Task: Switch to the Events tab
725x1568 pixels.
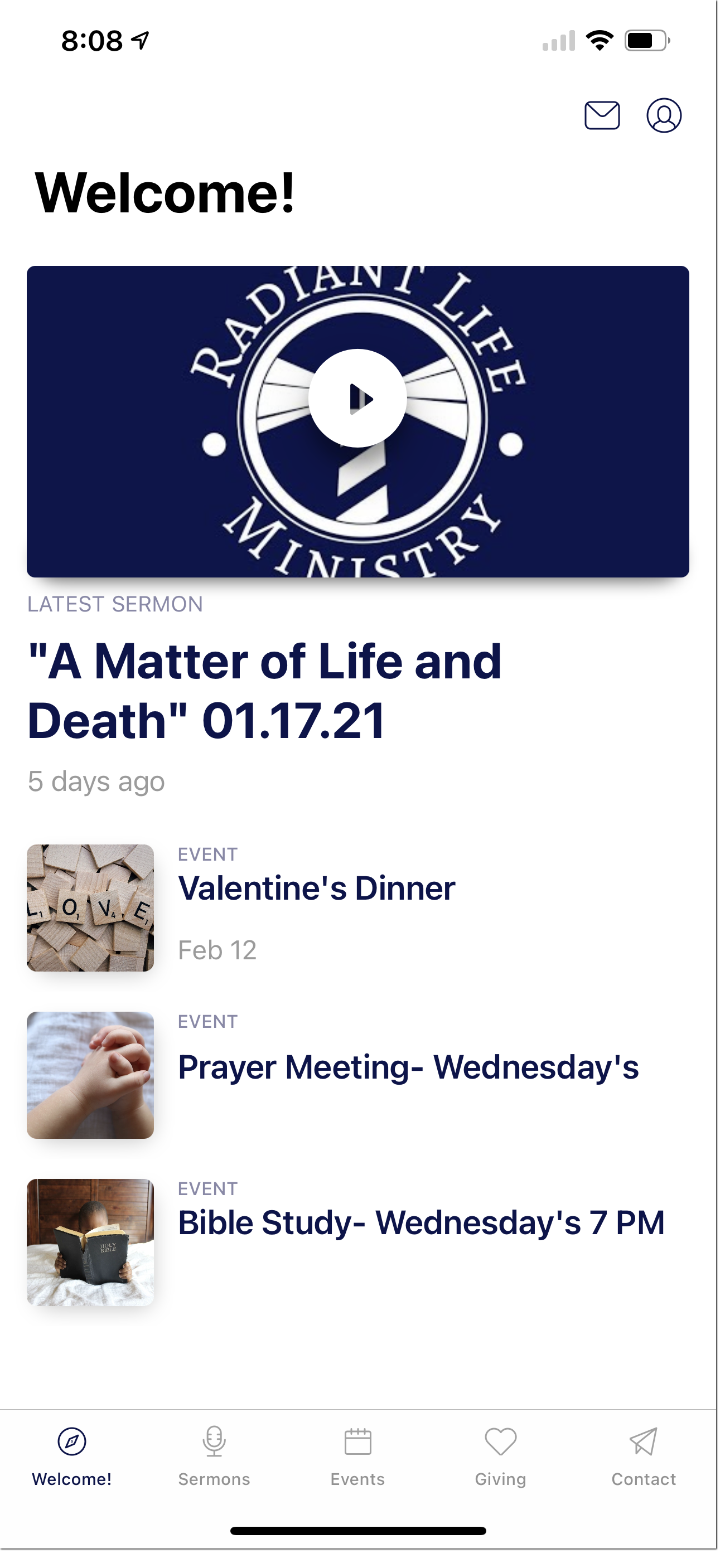Action: point(357,1455)
